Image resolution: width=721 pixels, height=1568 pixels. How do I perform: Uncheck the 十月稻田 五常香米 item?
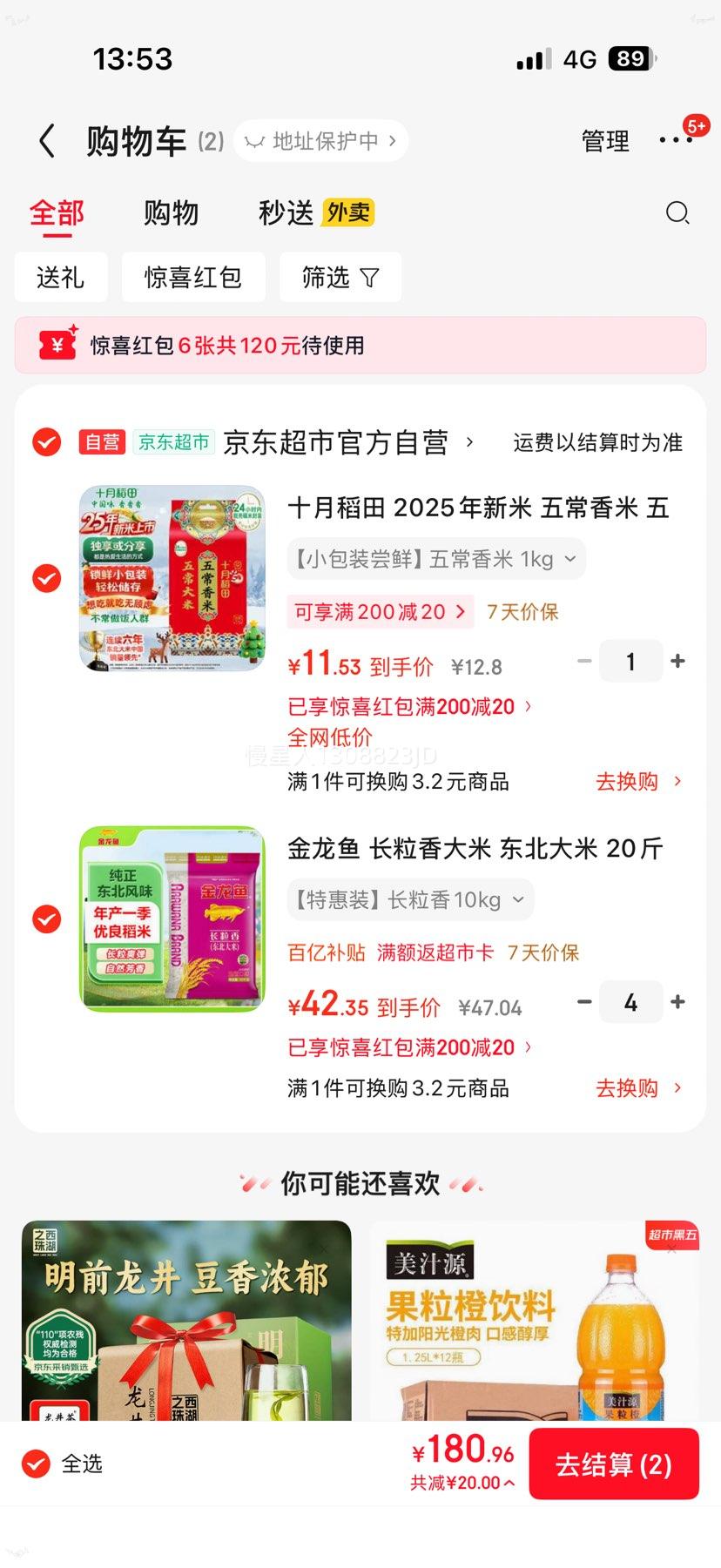coord(46,578)
